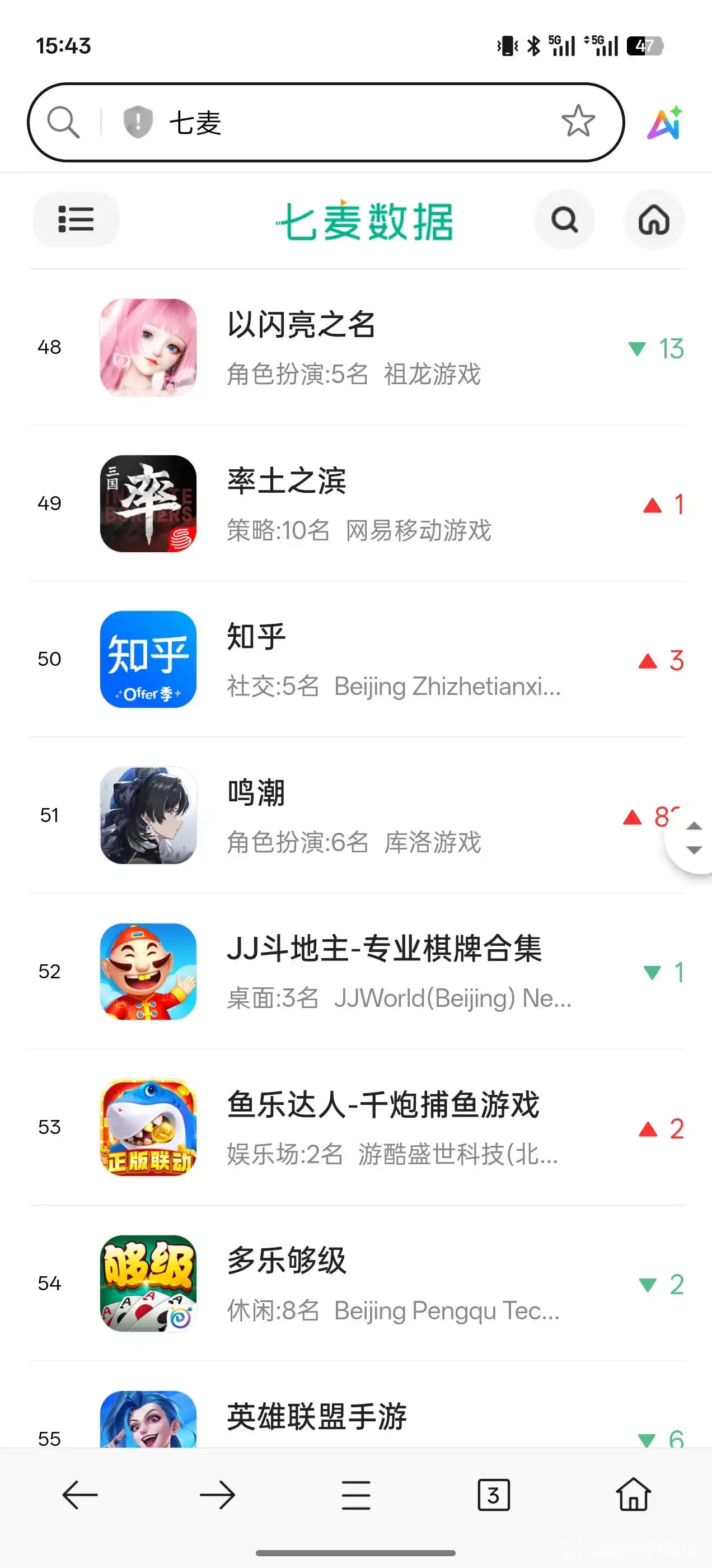Viewport: 712px width, 1568px height.
Task: Open the 以闪亮之名 app entry
Action: (357, 348)
